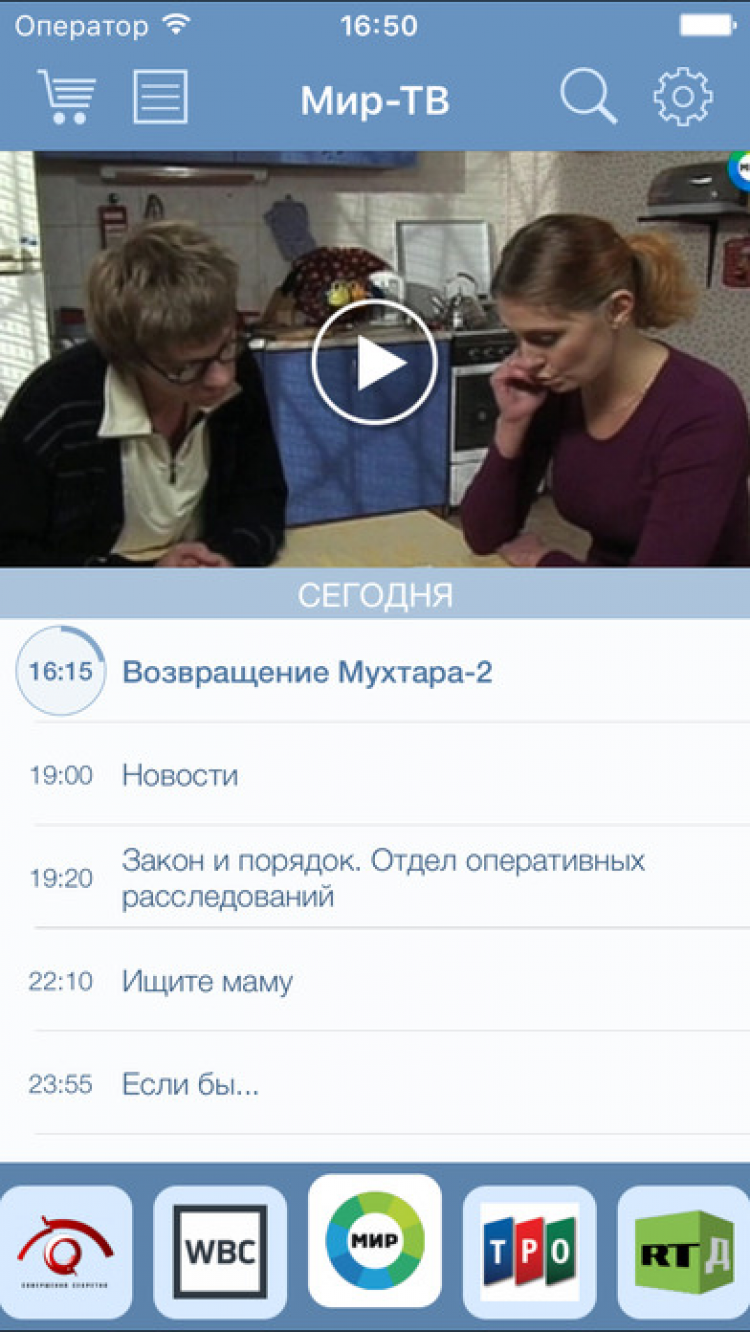This screenshot has height=1332, width=750.
Task: Open the Ищите маму program
Action: click(207, 981)
